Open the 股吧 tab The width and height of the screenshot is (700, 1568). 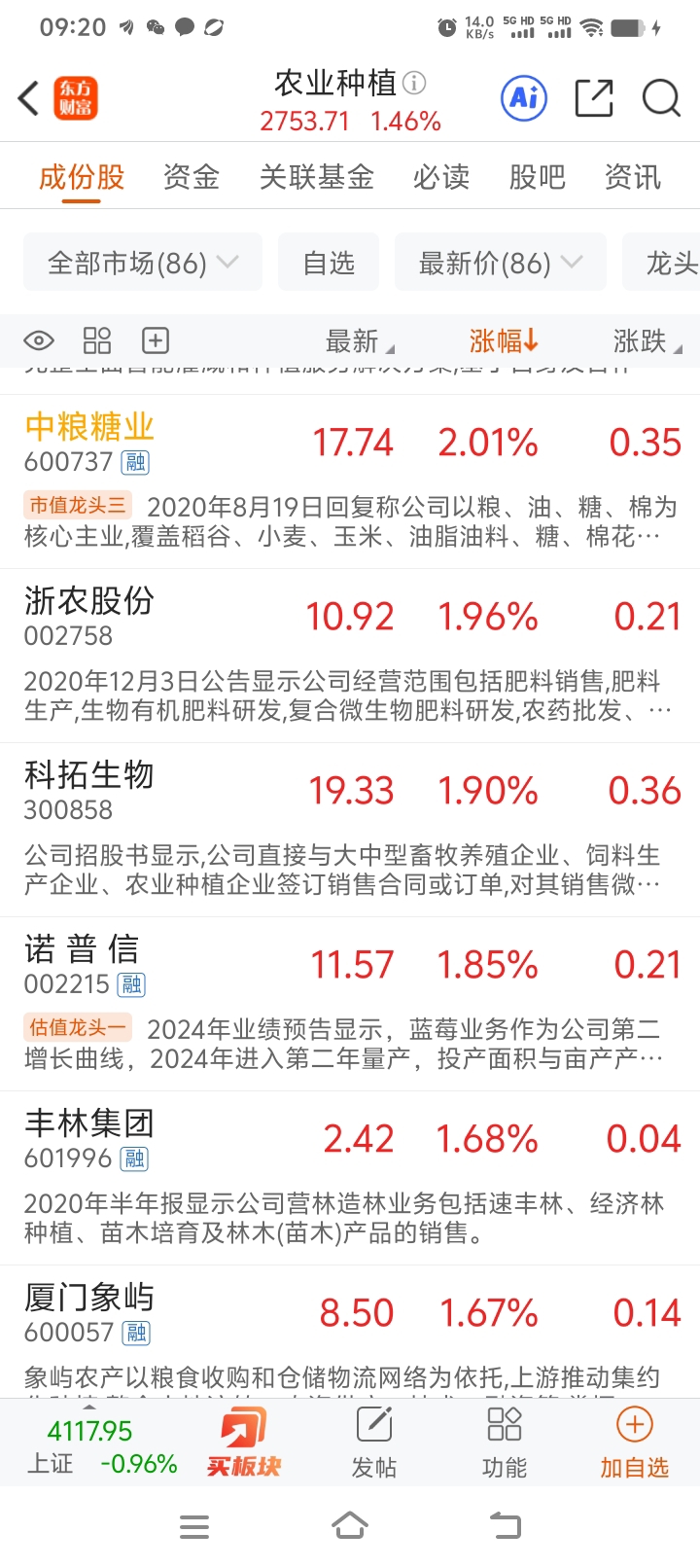pos(537,177)
